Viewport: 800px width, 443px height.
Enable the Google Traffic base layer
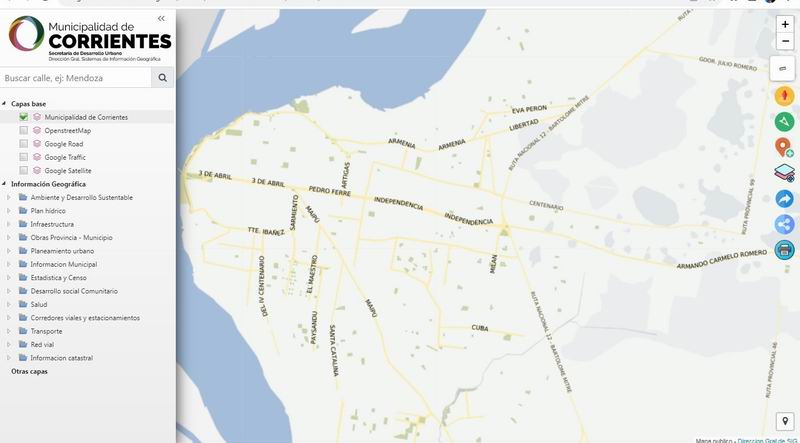(x=23, y=157)
